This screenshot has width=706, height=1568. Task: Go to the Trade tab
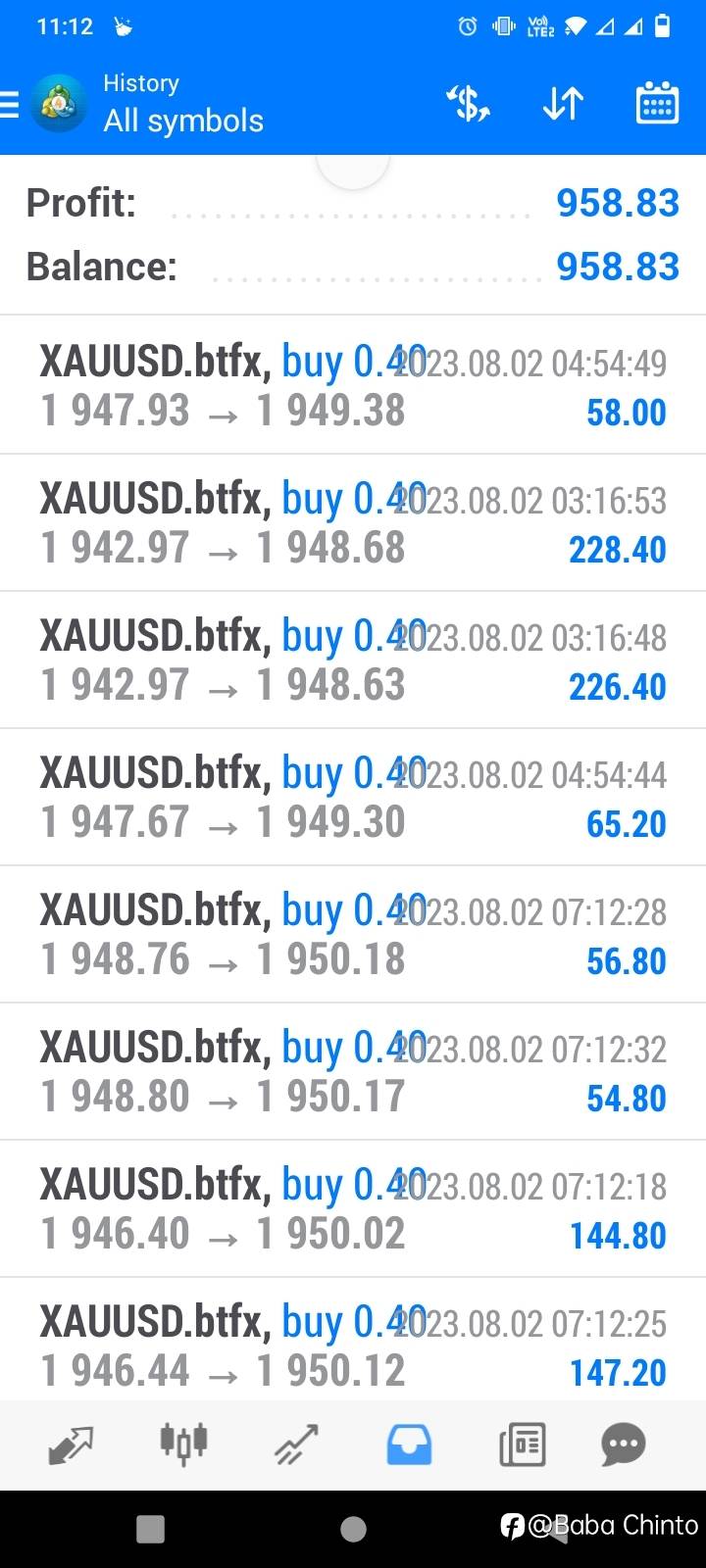296,1445
